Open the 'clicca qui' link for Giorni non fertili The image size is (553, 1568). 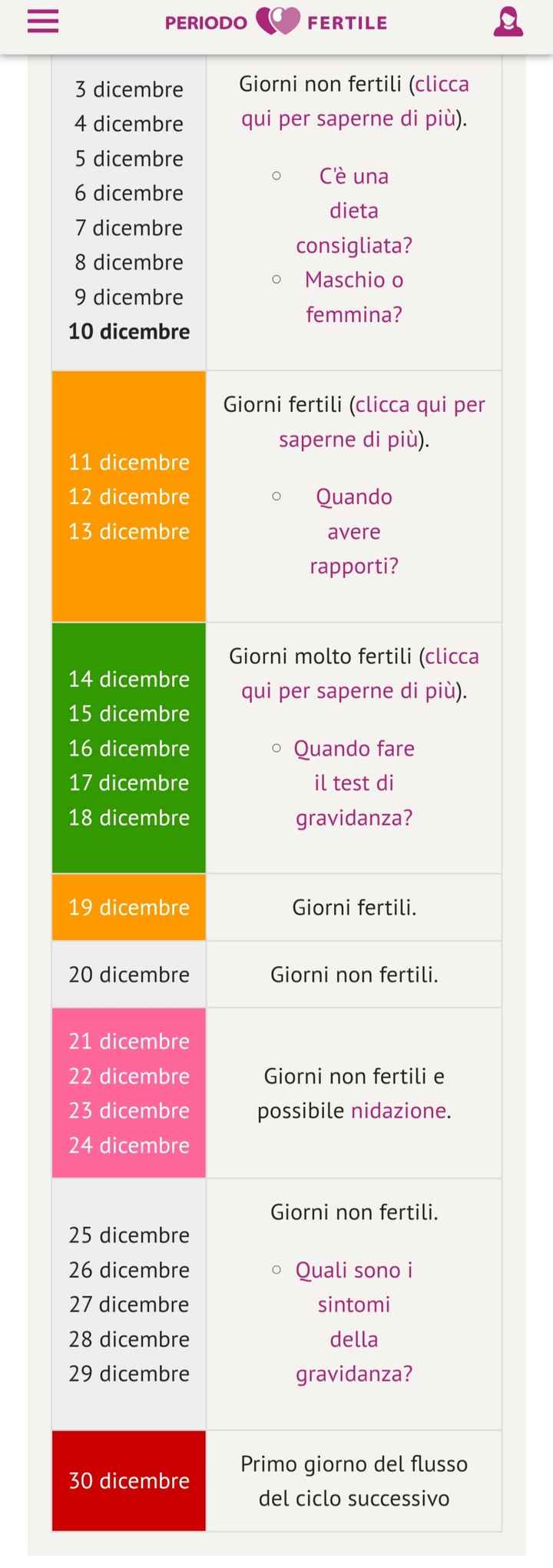[x=443, y=85]
